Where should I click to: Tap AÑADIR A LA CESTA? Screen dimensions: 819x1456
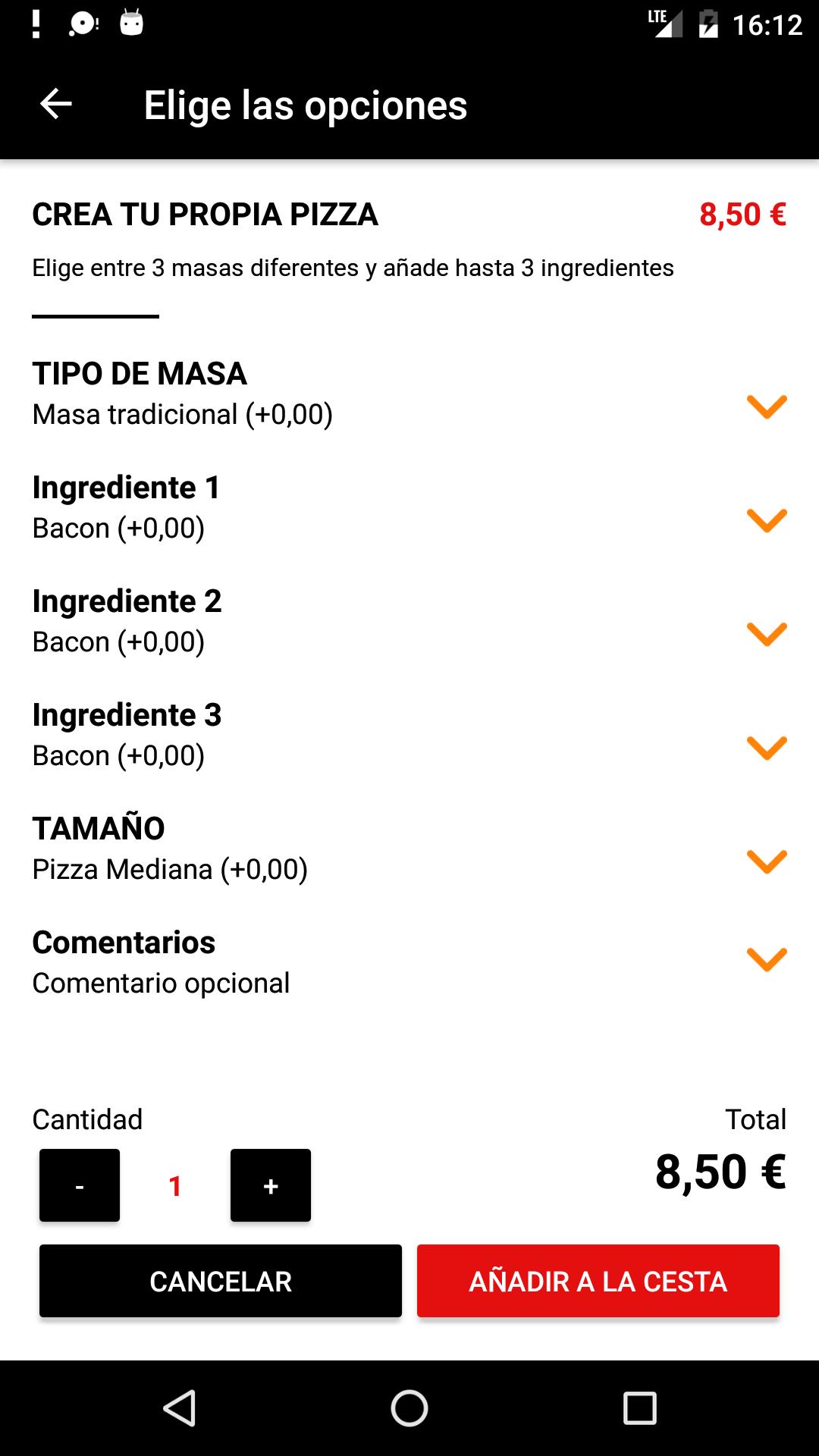tap(598, 1280)
